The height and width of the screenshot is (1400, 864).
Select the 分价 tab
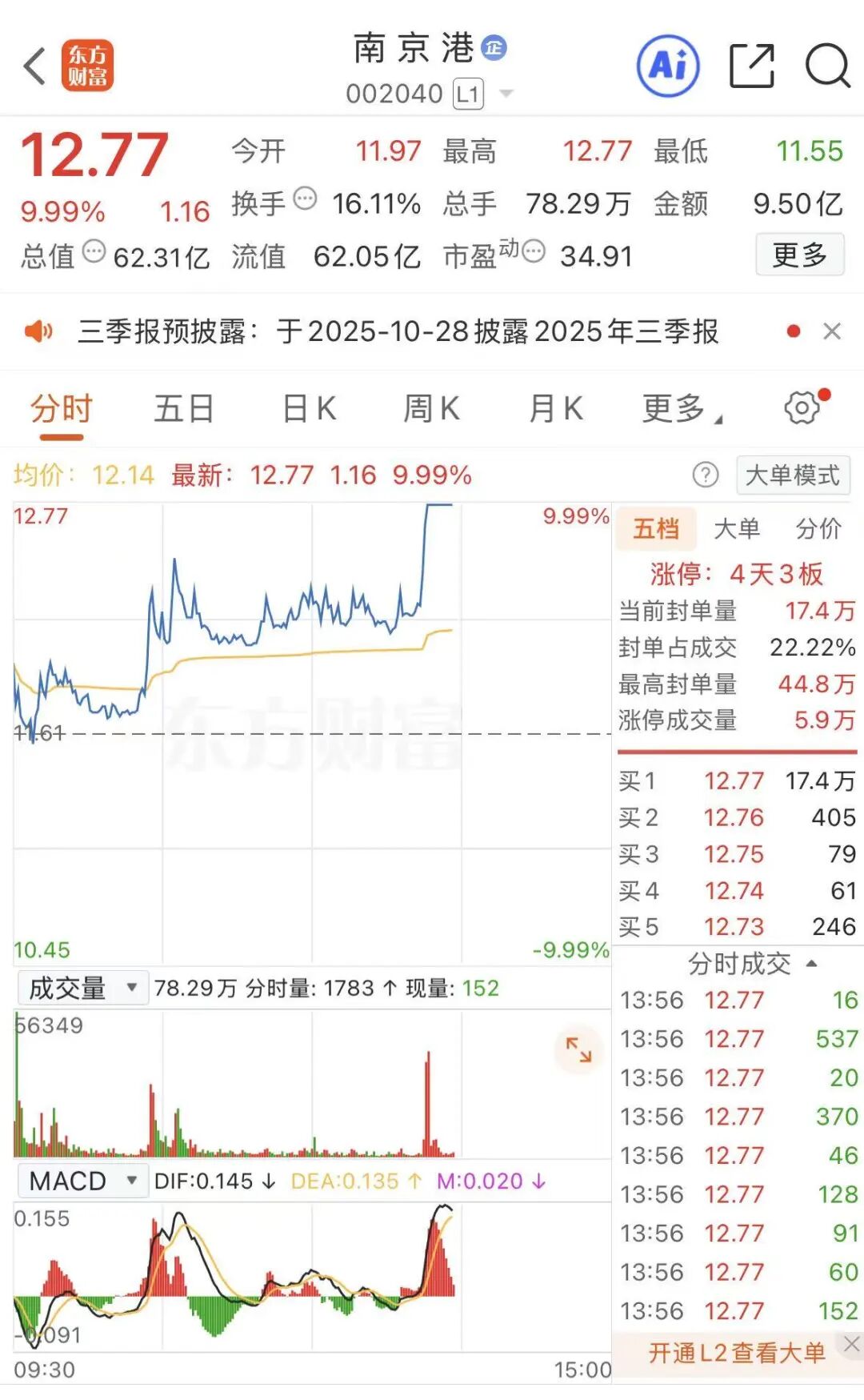[818, 529]
